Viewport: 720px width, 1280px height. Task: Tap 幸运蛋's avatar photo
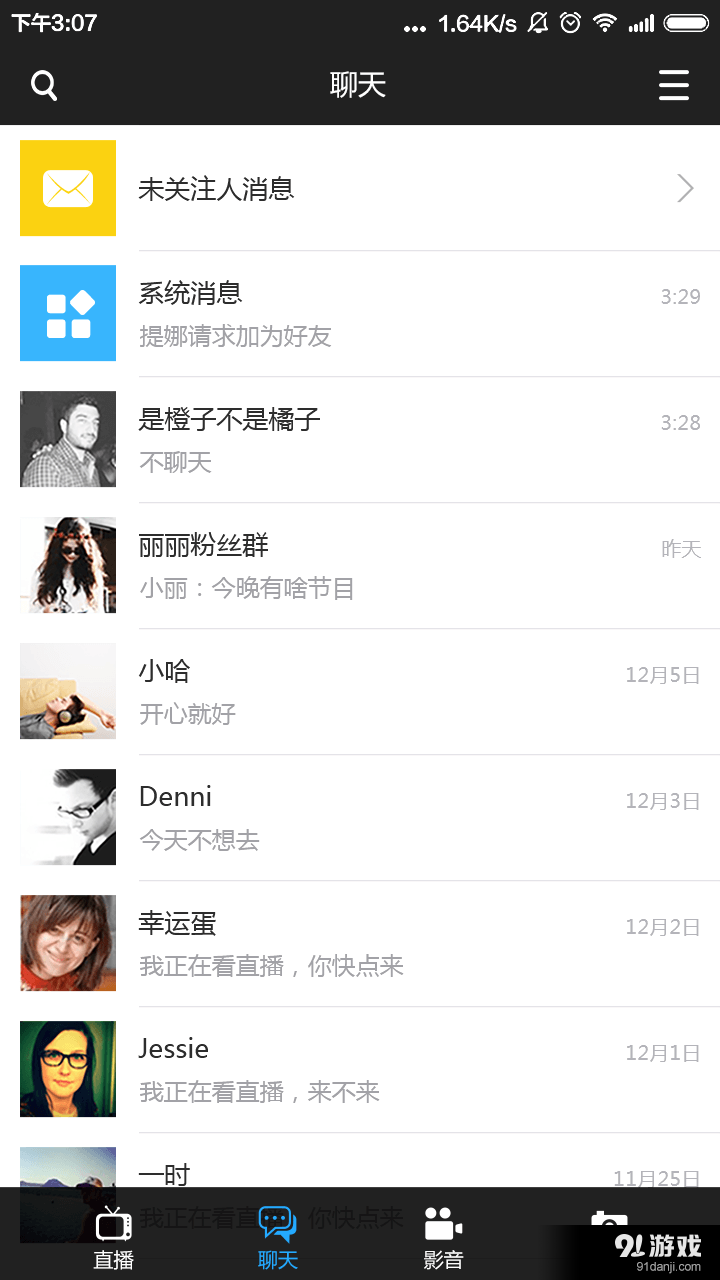coord(67,943)
